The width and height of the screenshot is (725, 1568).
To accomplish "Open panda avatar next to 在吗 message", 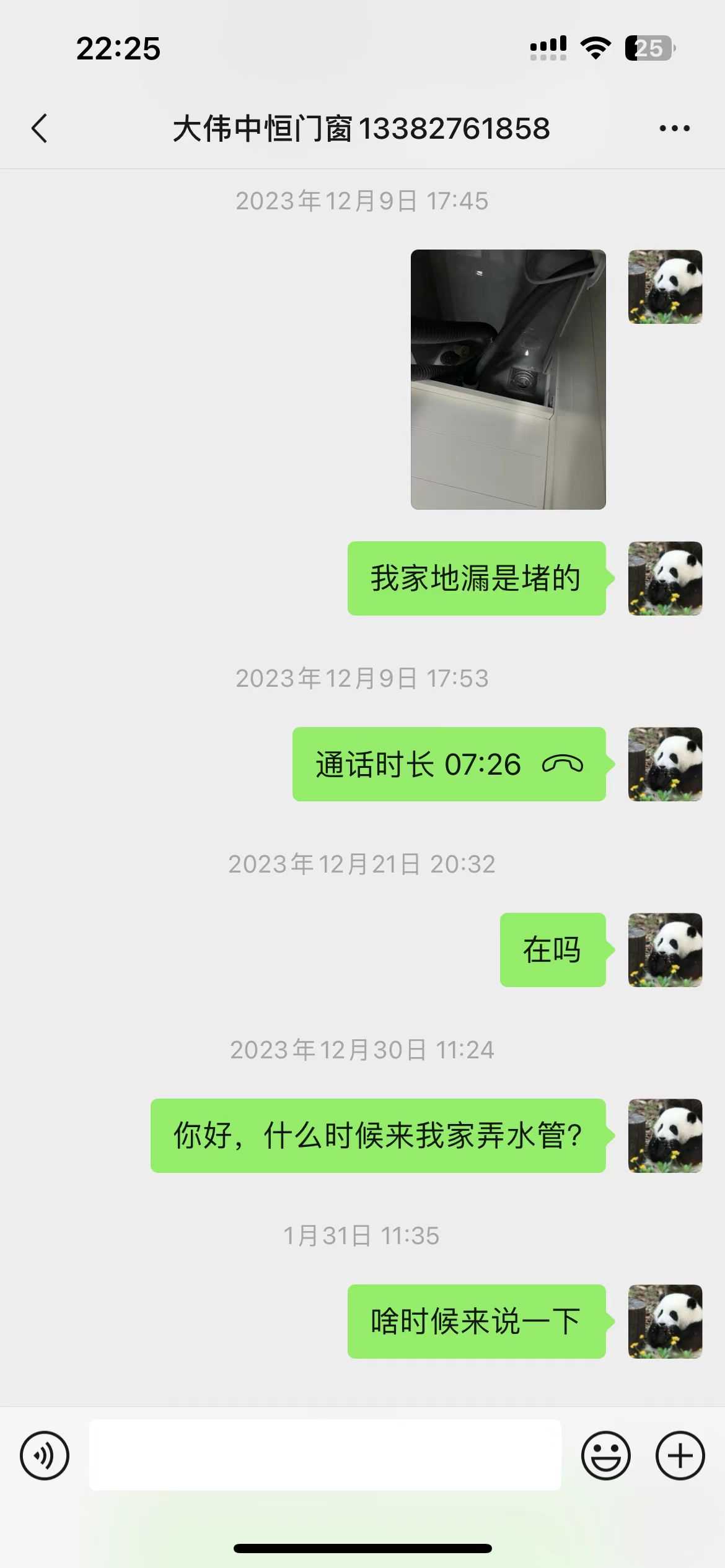I will click(x=665, y=950).
